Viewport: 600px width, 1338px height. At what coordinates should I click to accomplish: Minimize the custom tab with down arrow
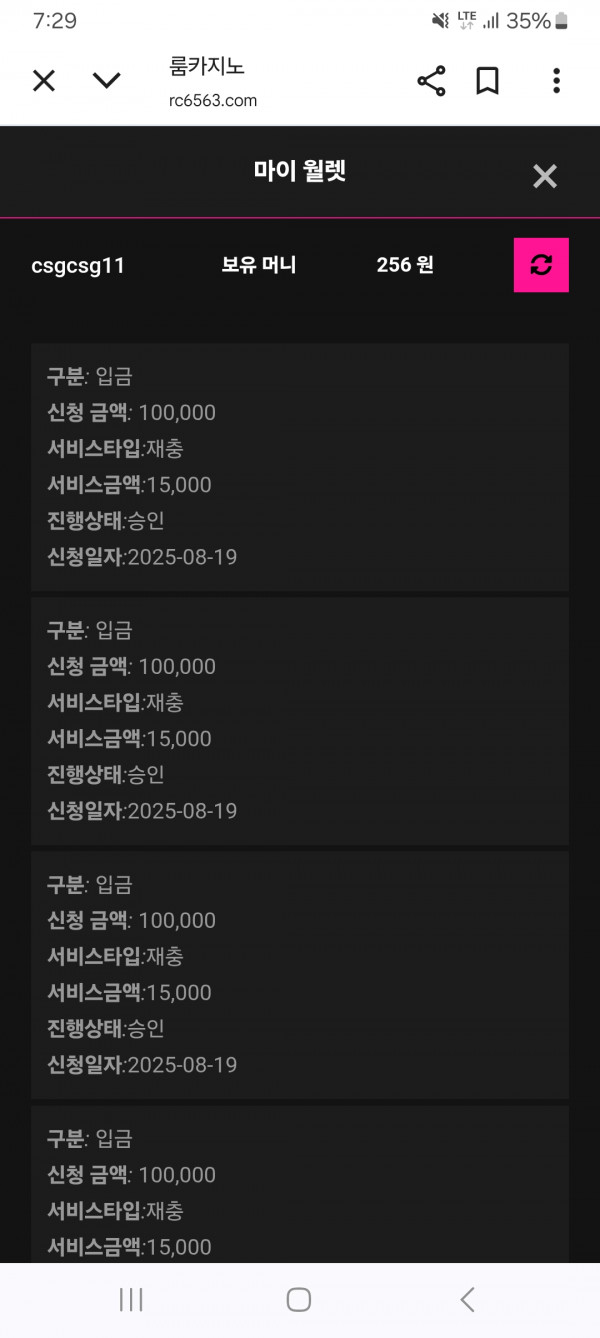pyautogui.click(x=107, y=81)
